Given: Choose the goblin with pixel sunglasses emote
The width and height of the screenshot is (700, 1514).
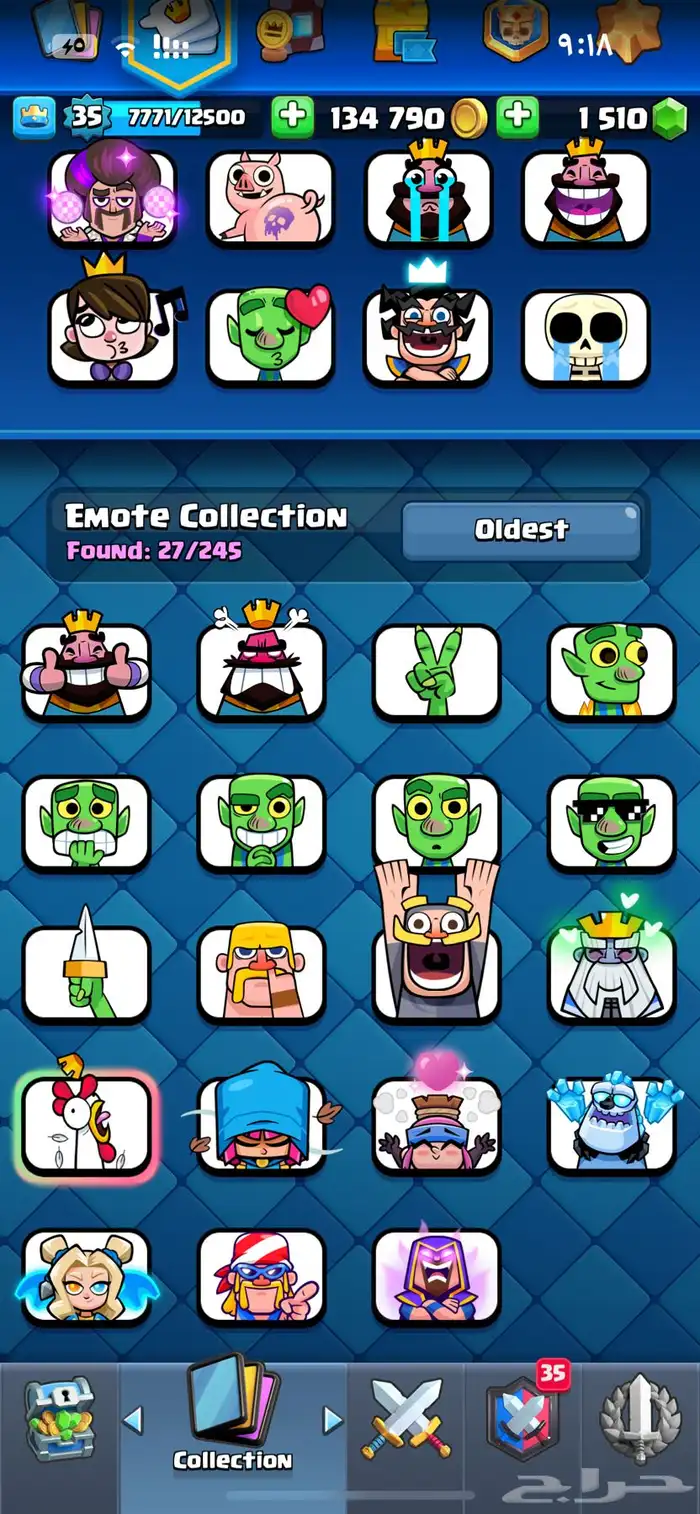Looking at the screenshot, I should [611, 822].
